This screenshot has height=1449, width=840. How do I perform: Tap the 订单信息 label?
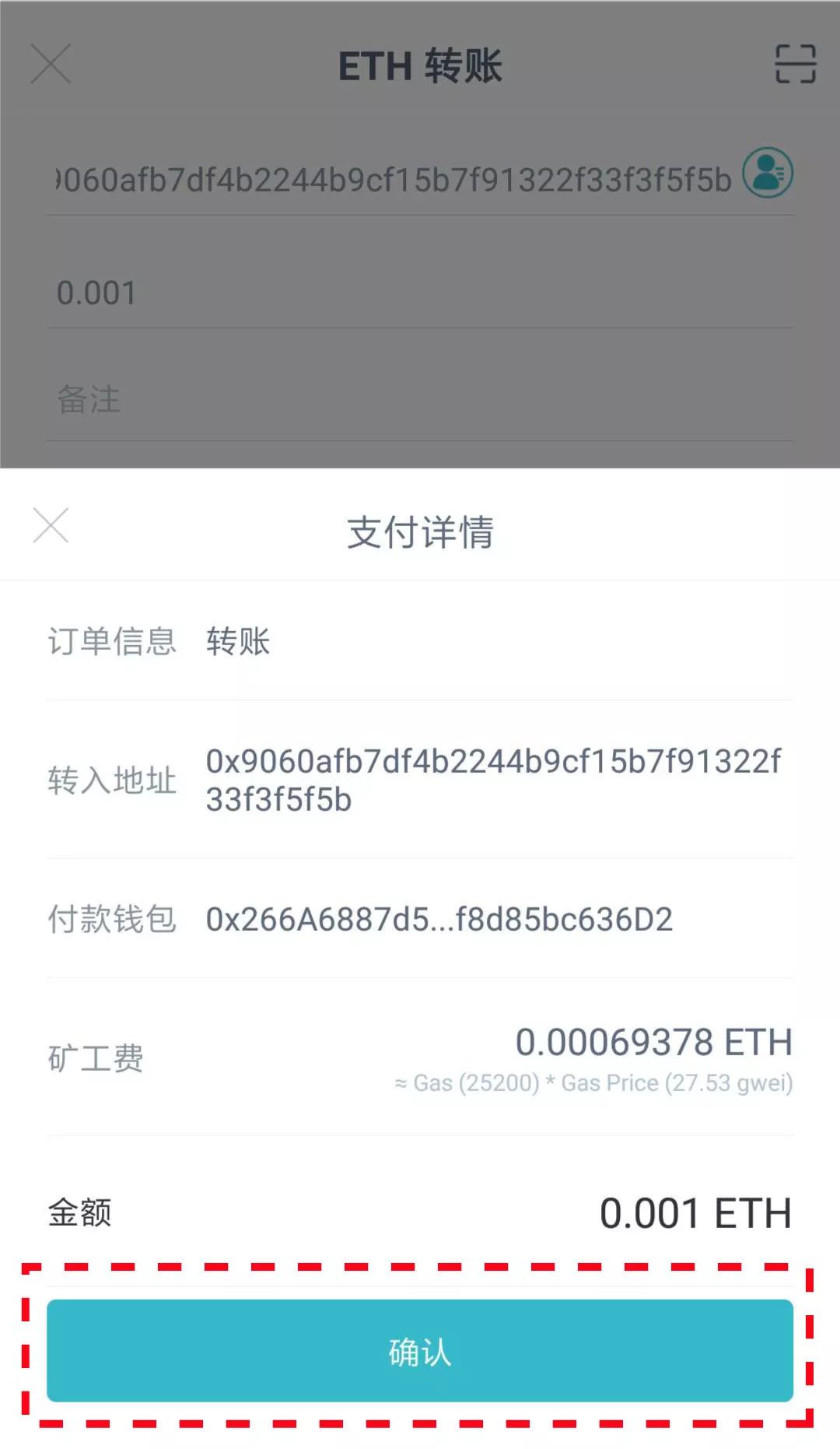point(114,642)
